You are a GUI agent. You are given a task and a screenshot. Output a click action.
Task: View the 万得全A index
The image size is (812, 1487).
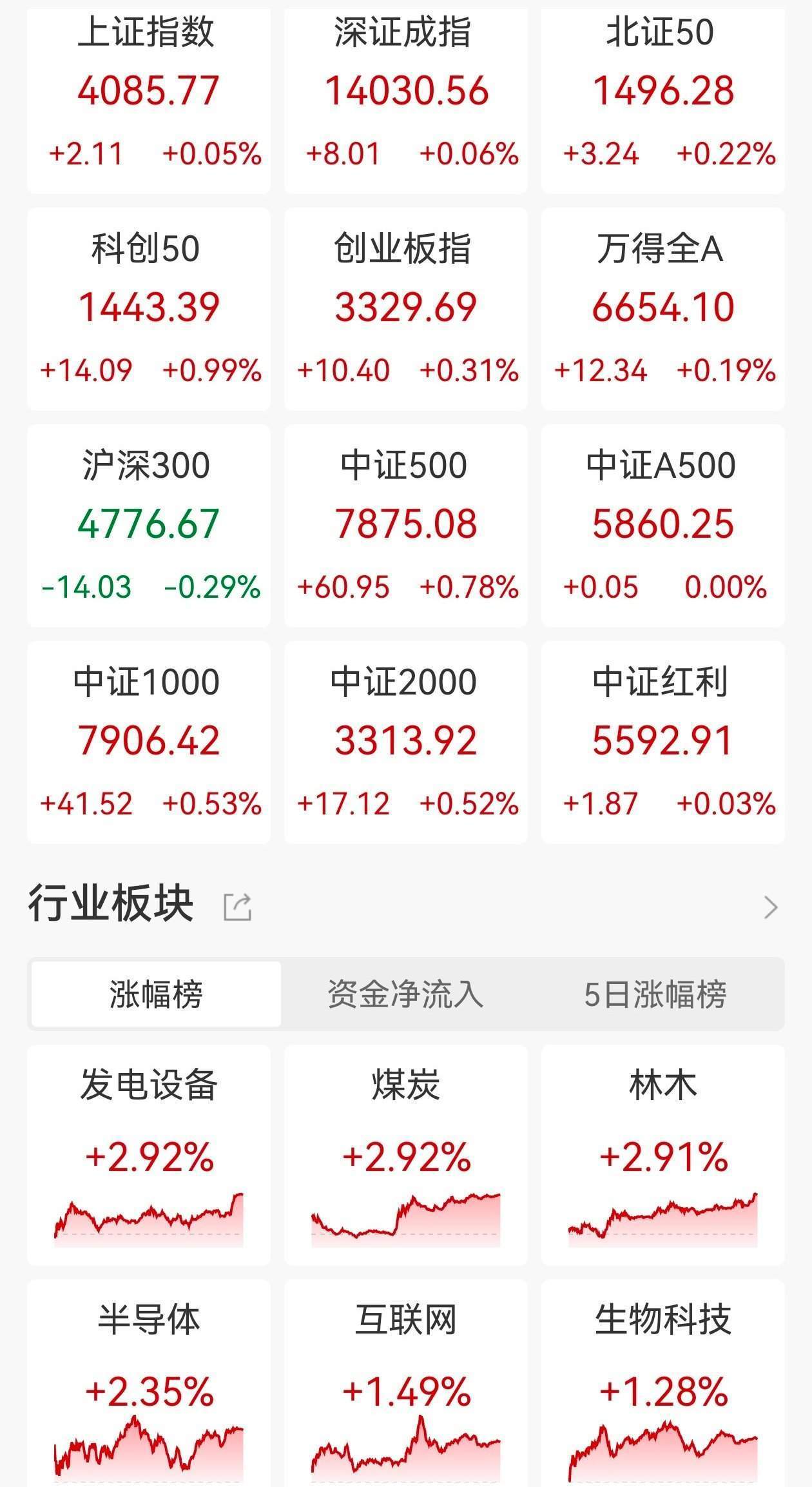(x=663, y=310)
